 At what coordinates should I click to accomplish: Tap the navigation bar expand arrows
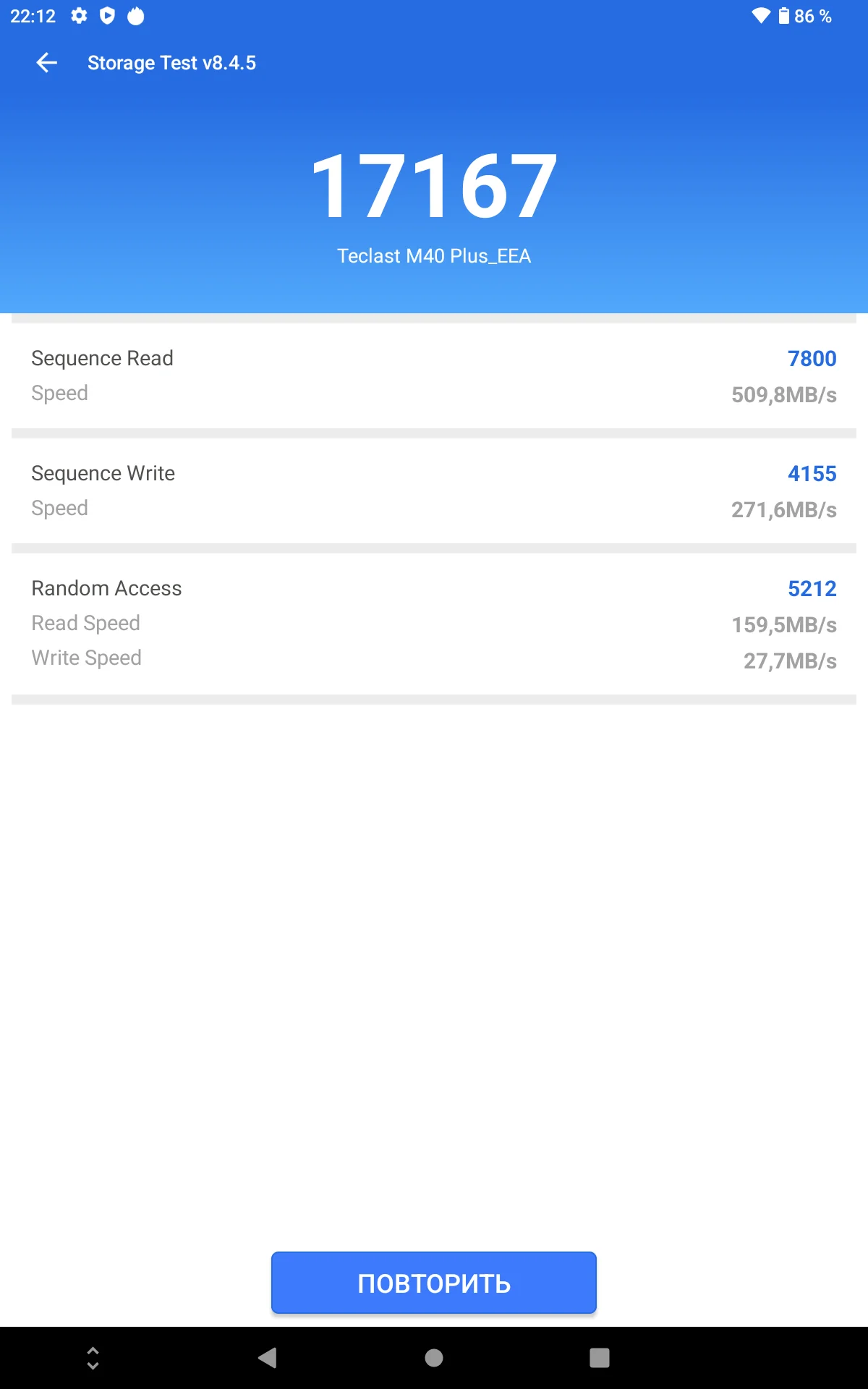93,1358
